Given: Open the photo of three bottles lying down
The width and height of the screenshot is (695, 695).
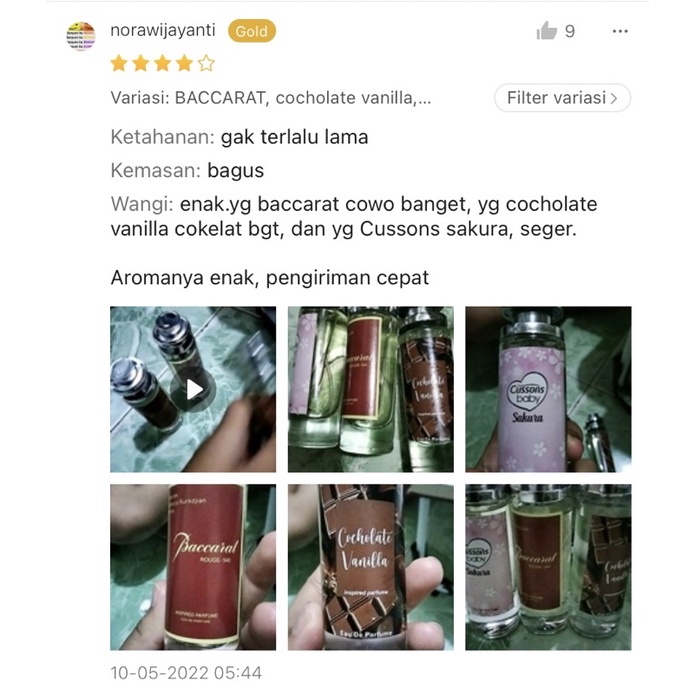Looking at the screenshot, I should click(370, 389).
